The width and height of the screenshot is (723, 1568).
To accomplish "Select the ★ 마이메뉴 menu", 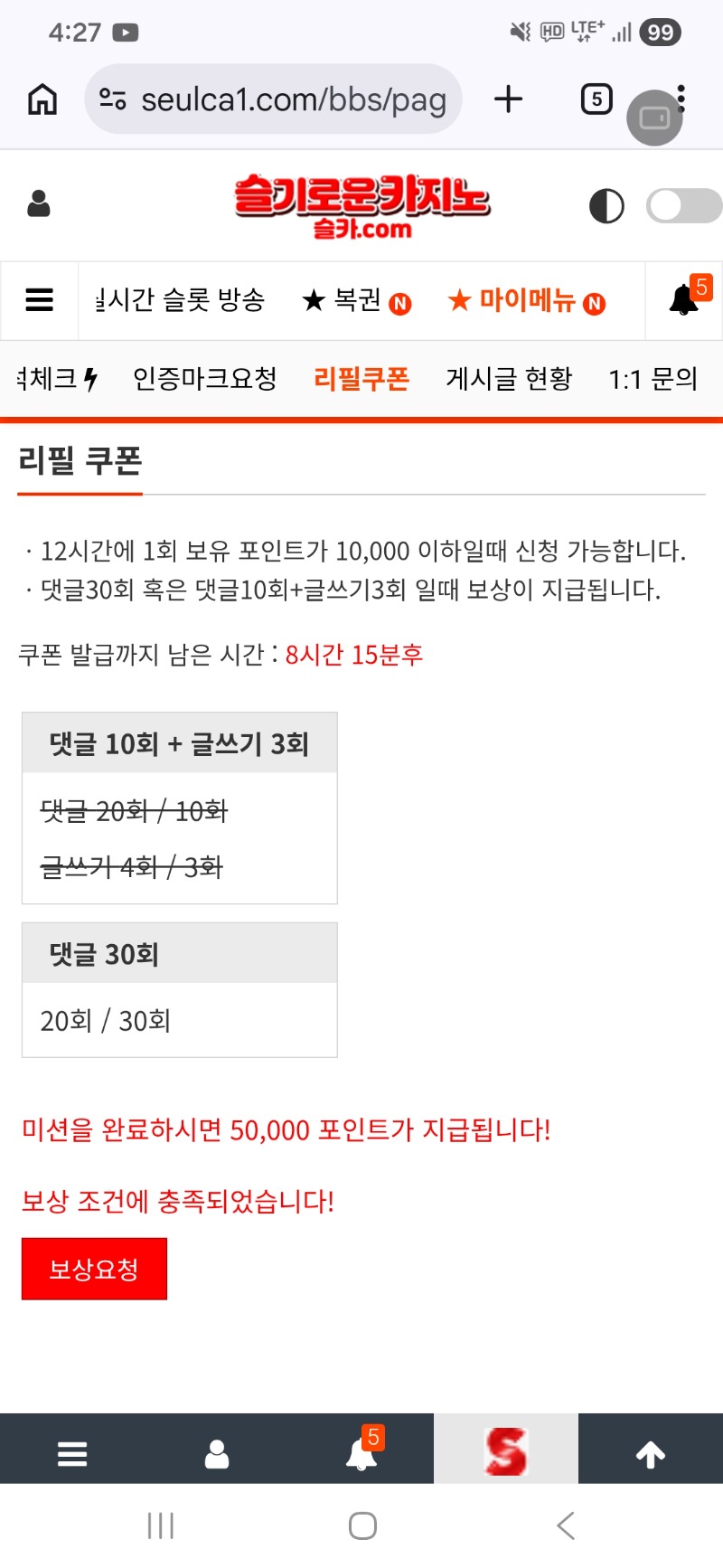I will pos(526,300).
